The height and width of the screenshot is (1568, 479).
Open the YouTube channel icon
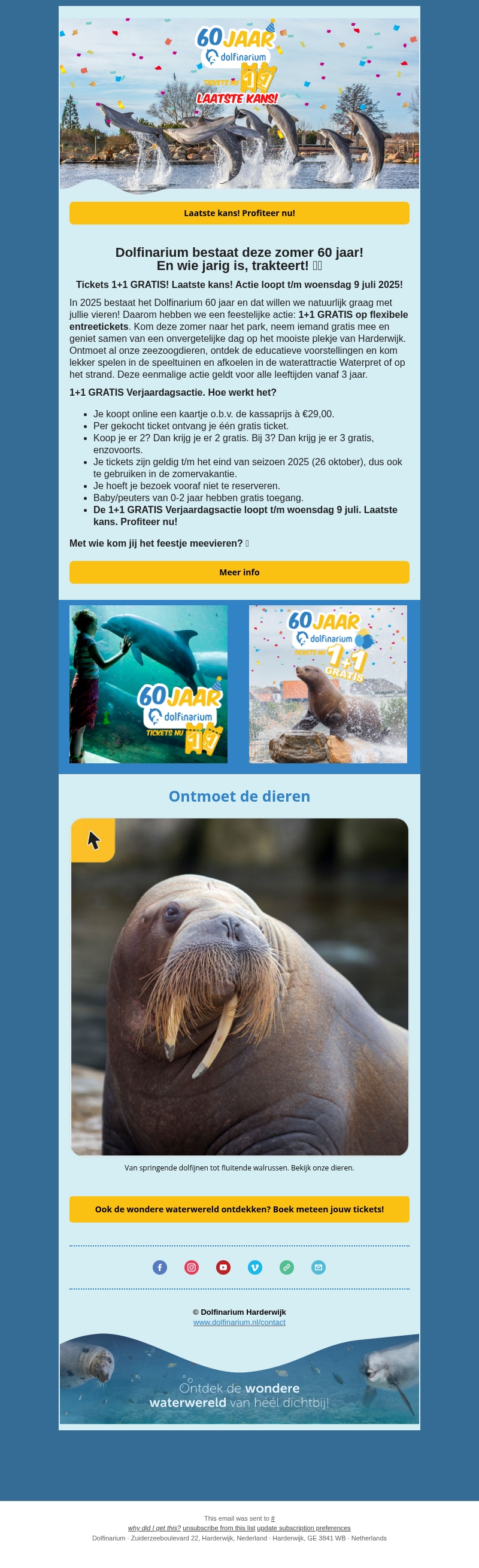(223, 1267)
